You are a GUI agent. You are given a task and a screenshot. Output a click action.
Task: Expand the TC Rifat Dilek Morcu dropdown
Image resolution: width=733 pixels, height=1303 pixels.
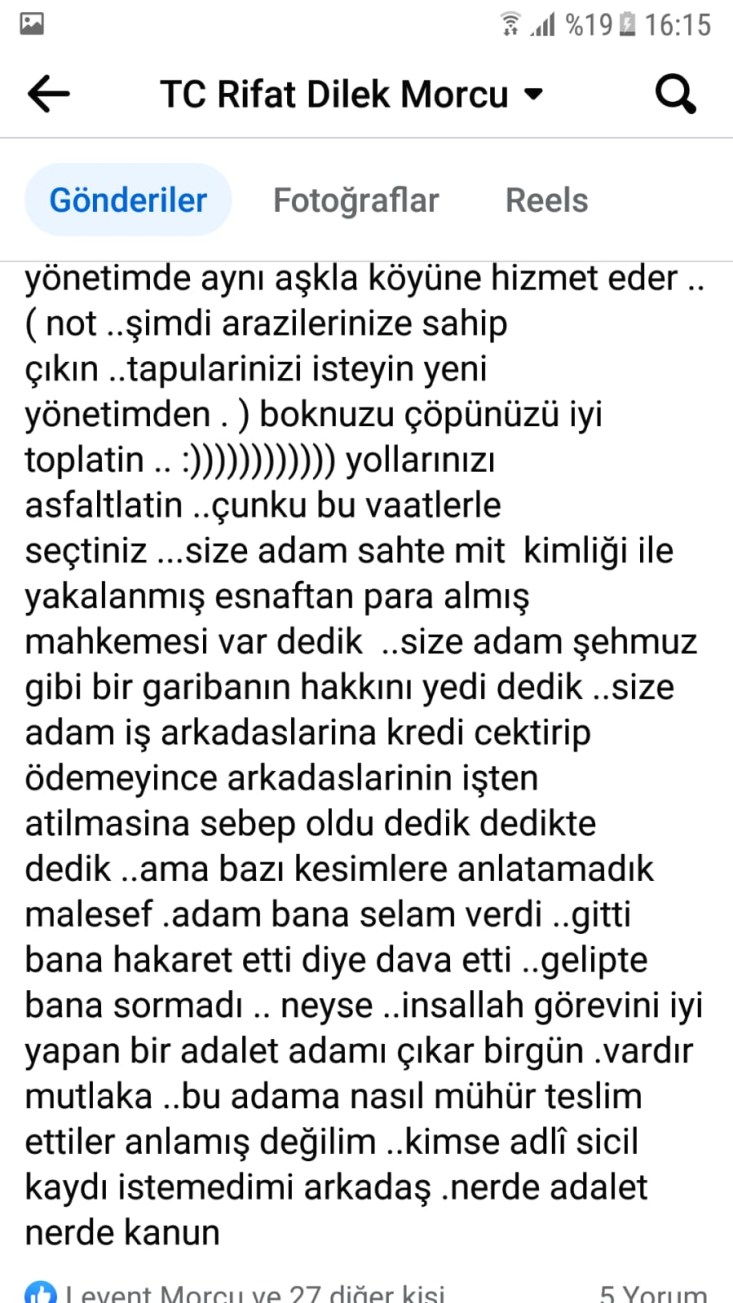(x=533, y=95)
